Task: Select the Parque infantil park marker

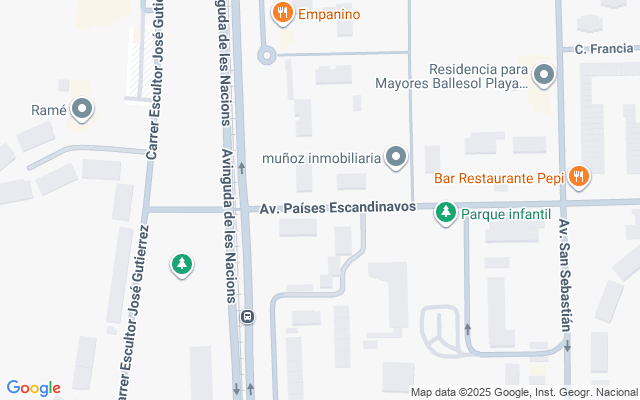Action: tap(446, 212)
